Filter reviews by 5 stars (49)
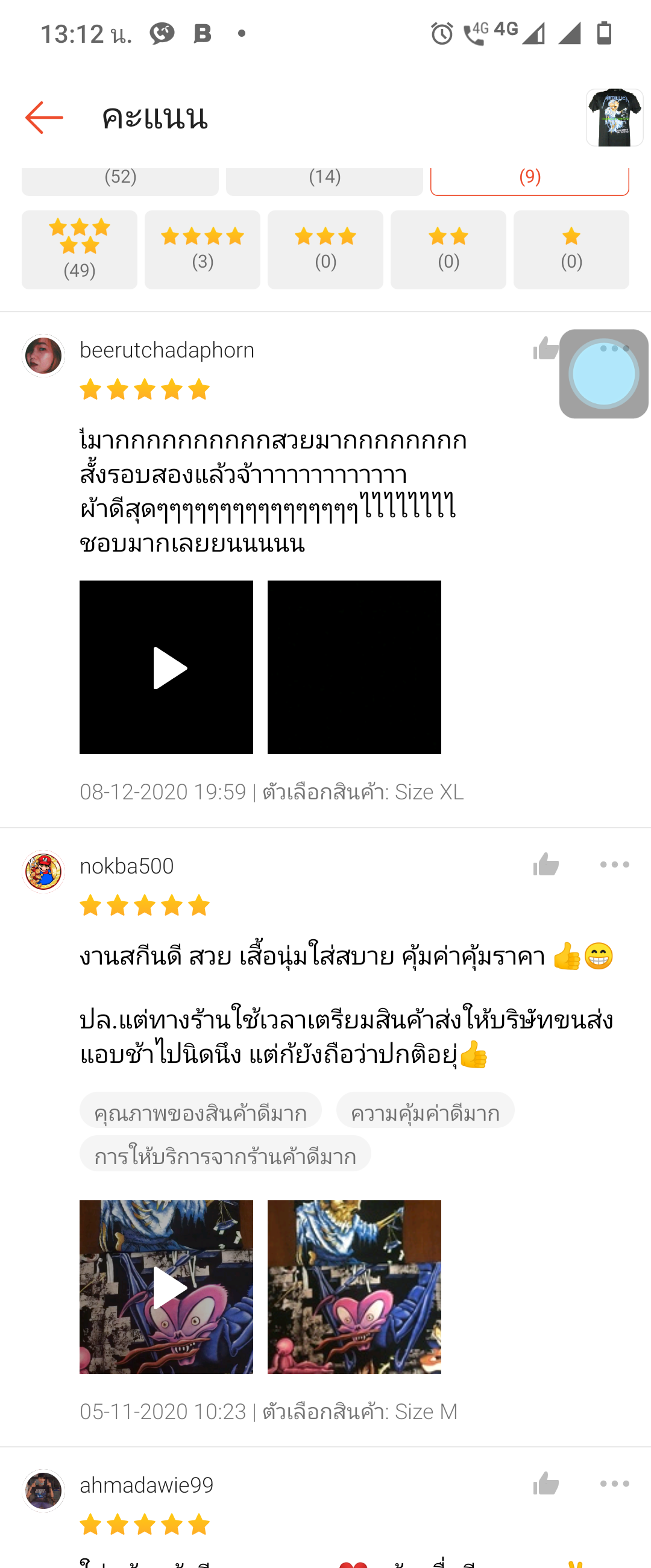651x1568 pixels. [x=79, y=250]
